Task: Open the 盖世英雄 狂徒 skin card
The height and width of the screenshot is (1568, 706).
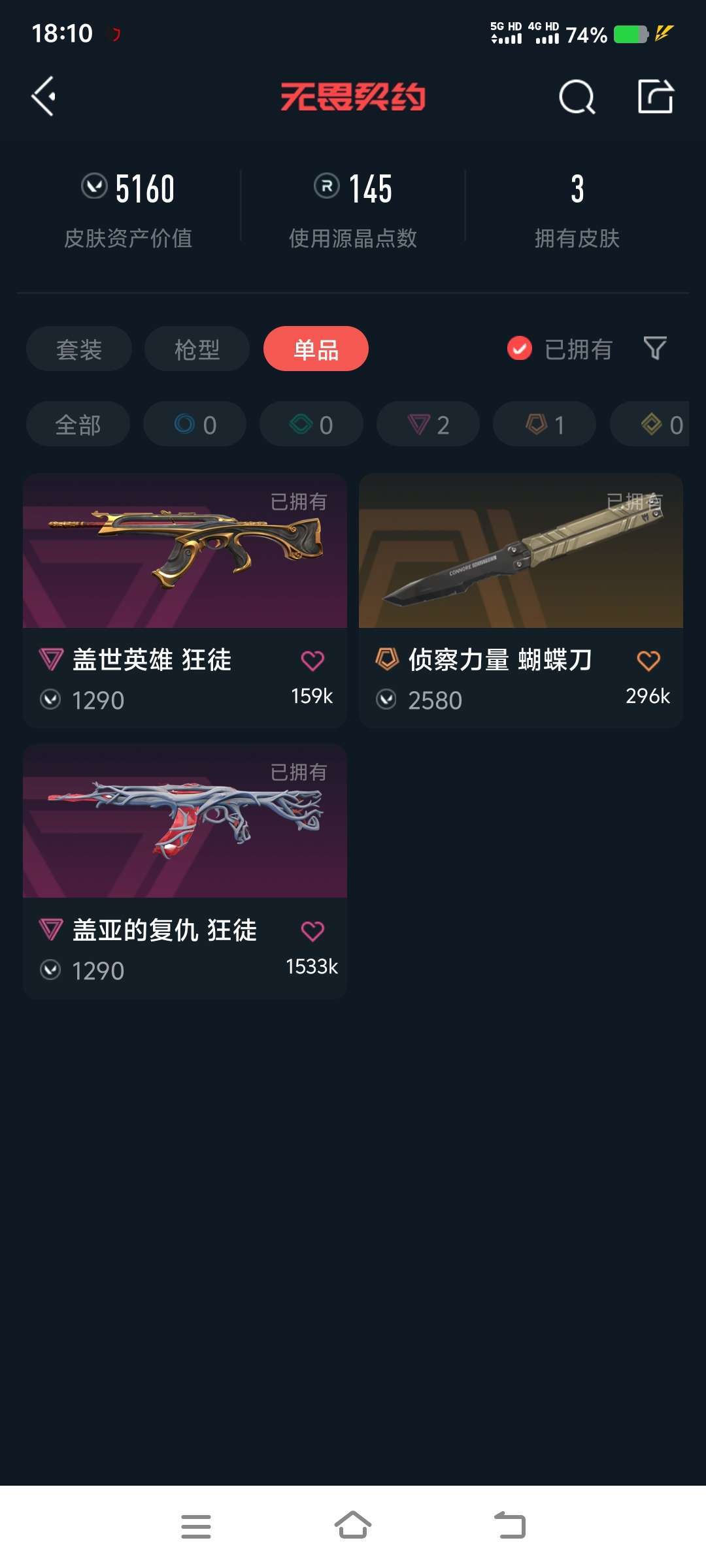Action: coord(185,601)
